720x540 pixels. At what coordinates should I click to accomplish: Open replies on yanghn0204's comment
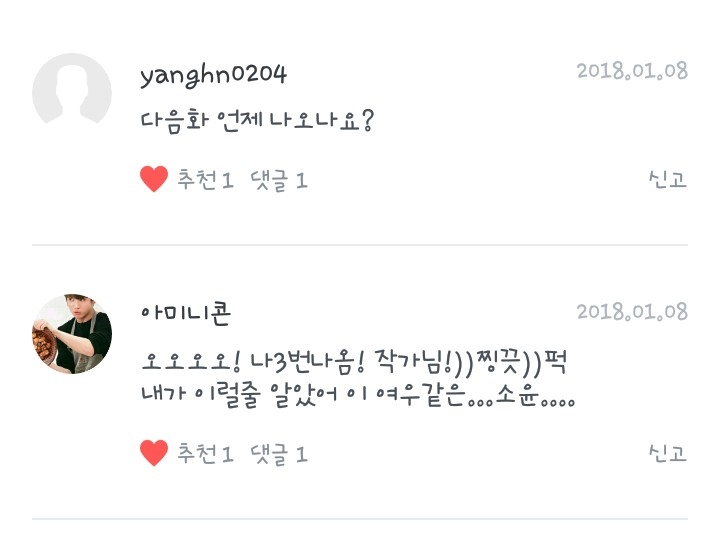click(x=278, y=180)
